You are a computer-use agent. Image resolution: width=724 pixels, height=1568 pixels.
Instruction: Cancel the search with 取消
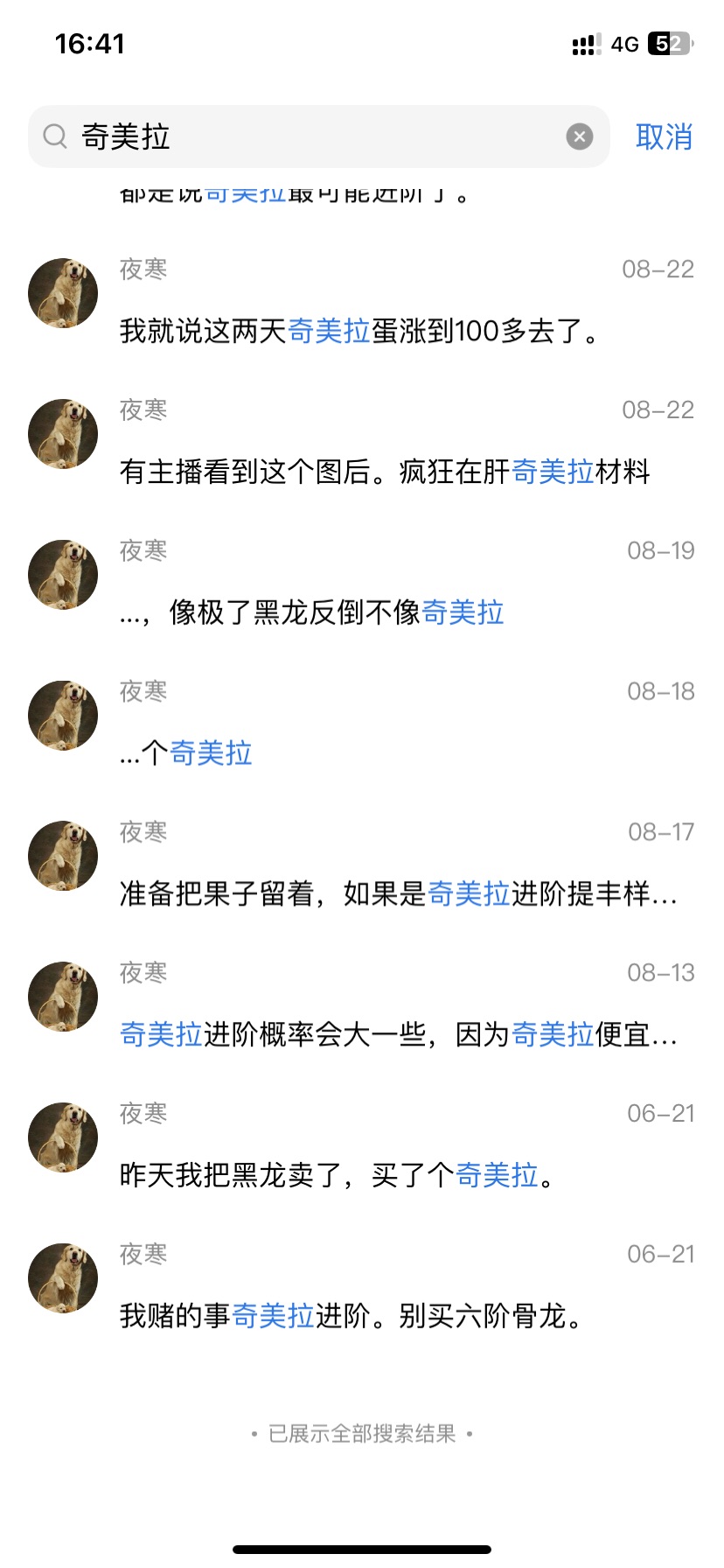click(x=664, y=137)
